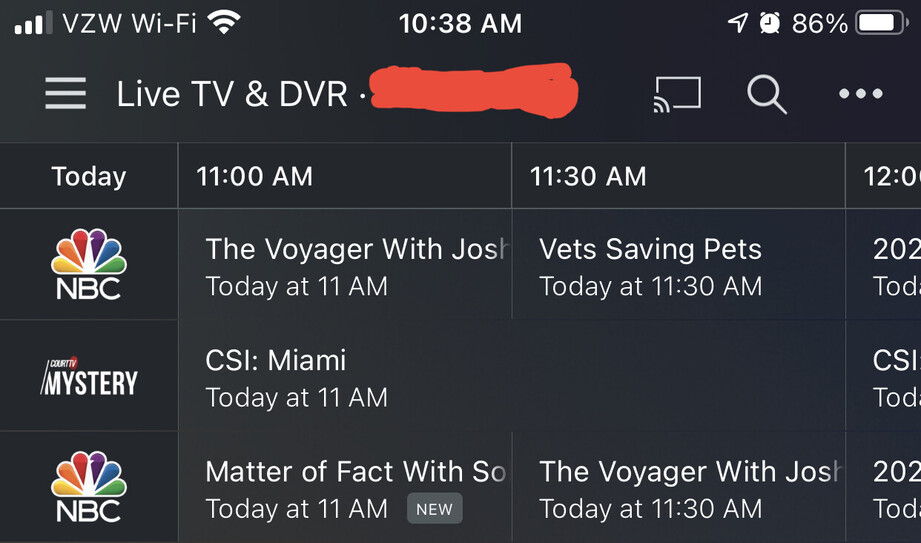Open the Court TV Mystery channel
The image size is (921, 543).
(89, 377)
